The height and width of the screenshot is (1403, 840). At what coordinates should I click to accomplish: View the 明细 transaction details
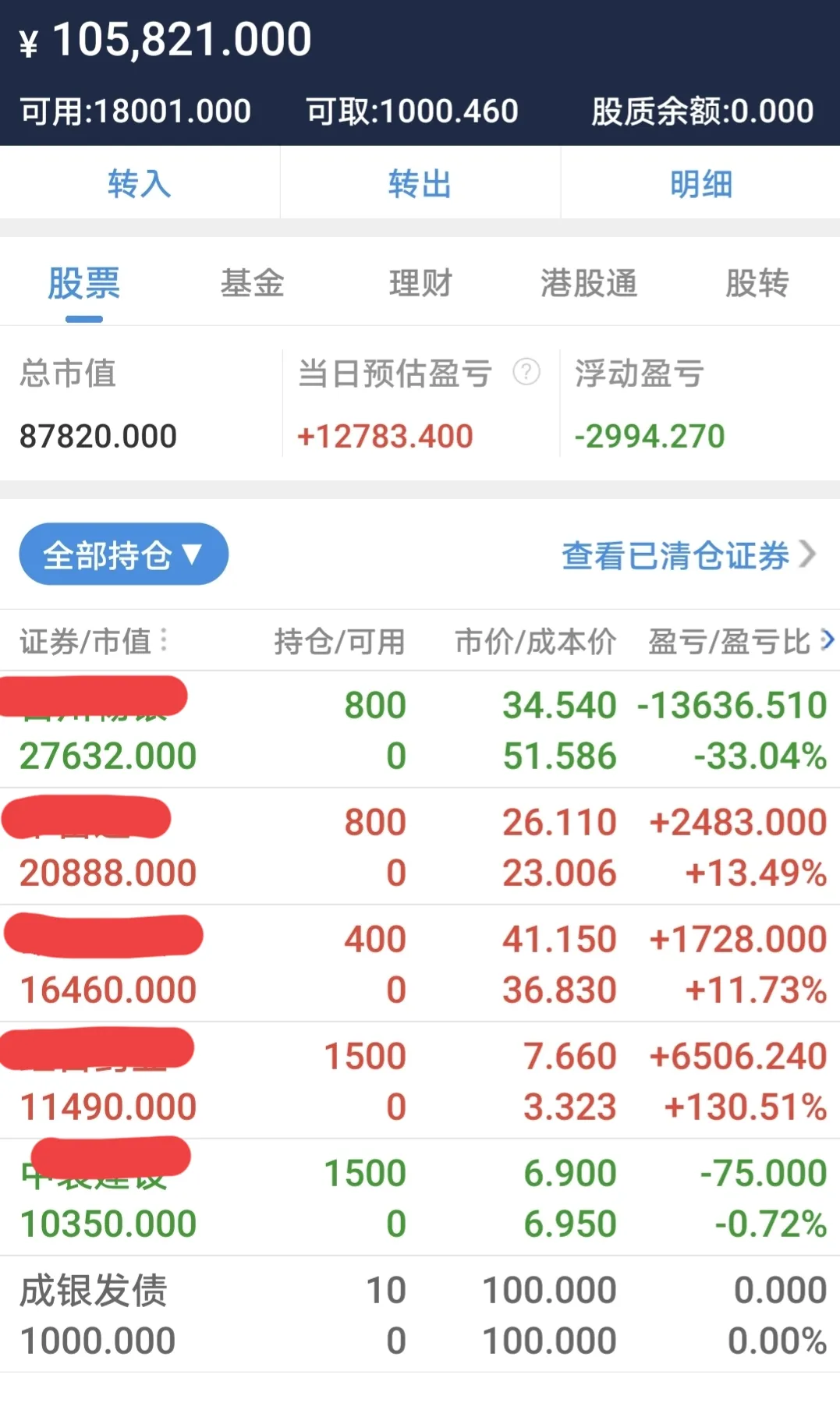coord(700,184)
